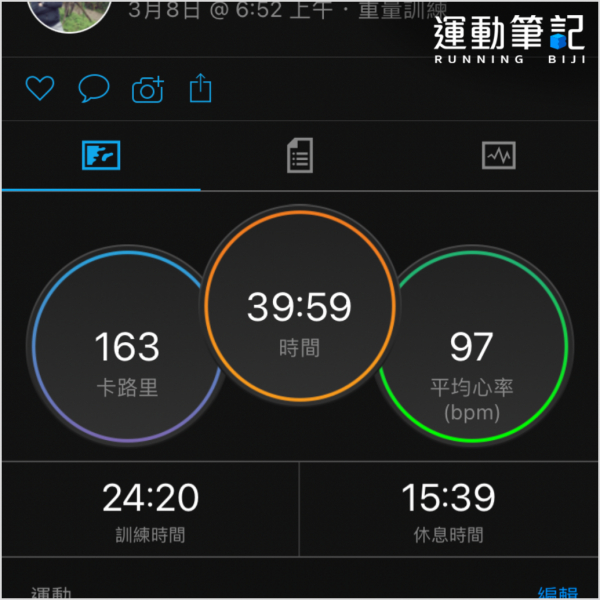Switch to the details list tab
600x600 pixels.
coord(300,155)
